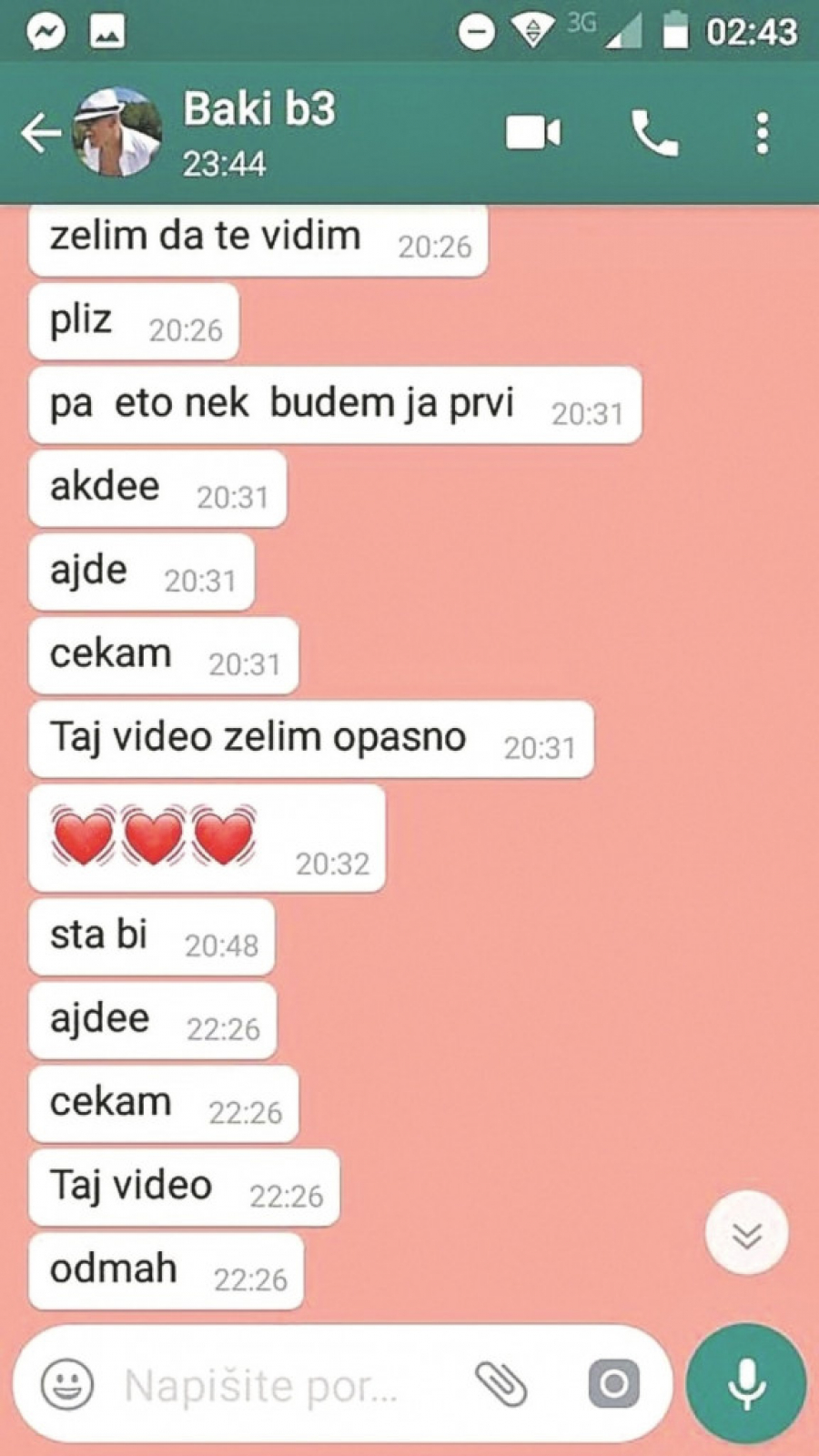Open the camera from message bar
Screen dimensions: 819x1456
[614, 1384]
